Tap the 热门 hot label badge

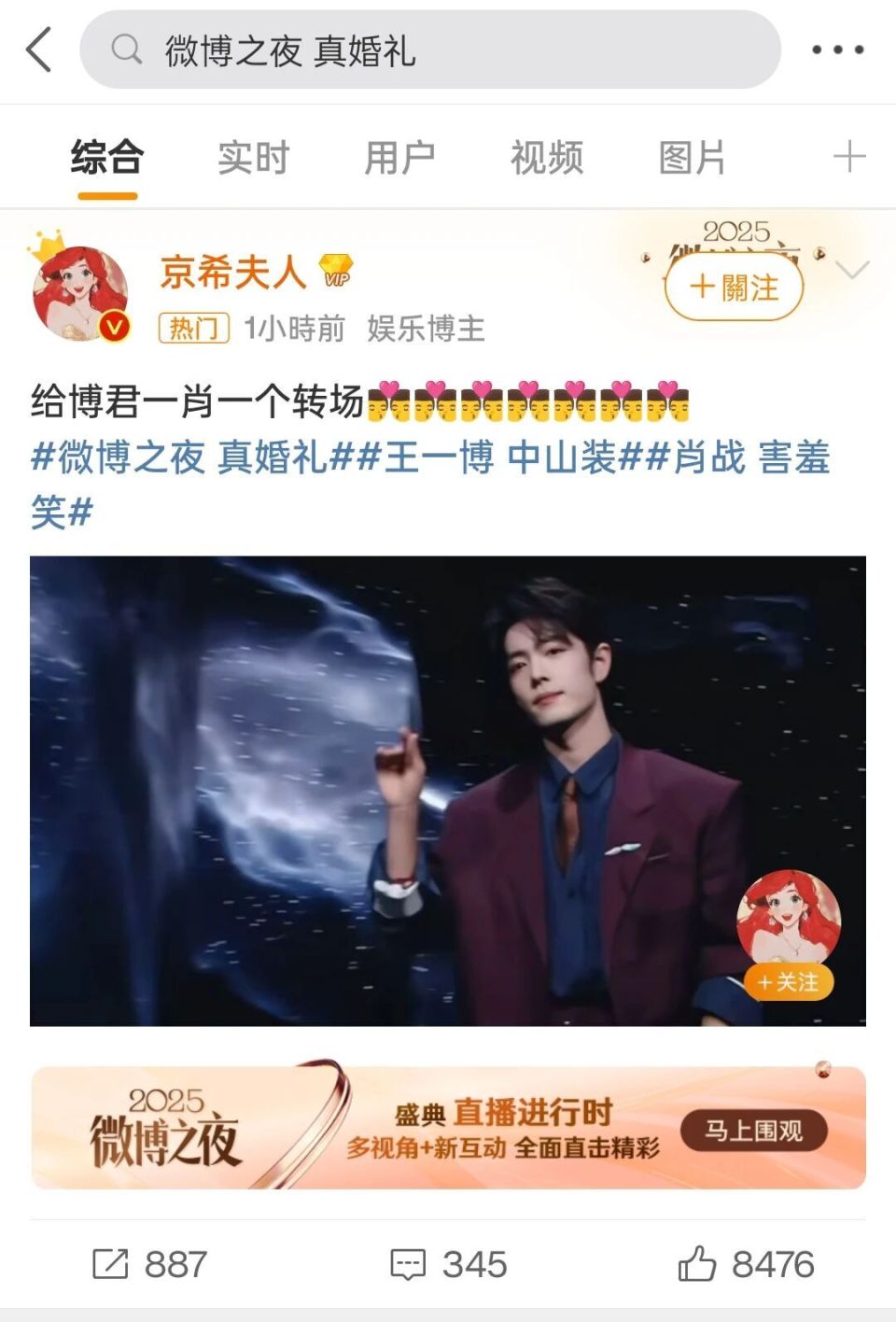click(193, 328)
